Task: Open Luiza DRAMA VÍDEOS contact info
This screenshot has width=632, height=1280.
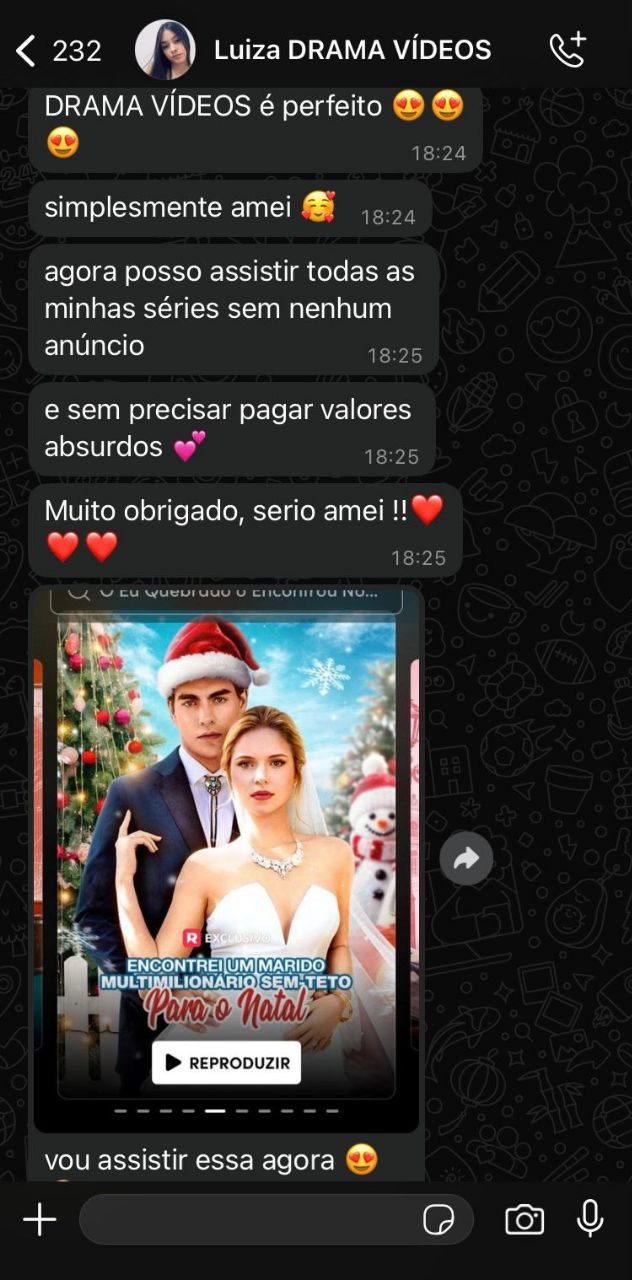Action: (352, 50)
